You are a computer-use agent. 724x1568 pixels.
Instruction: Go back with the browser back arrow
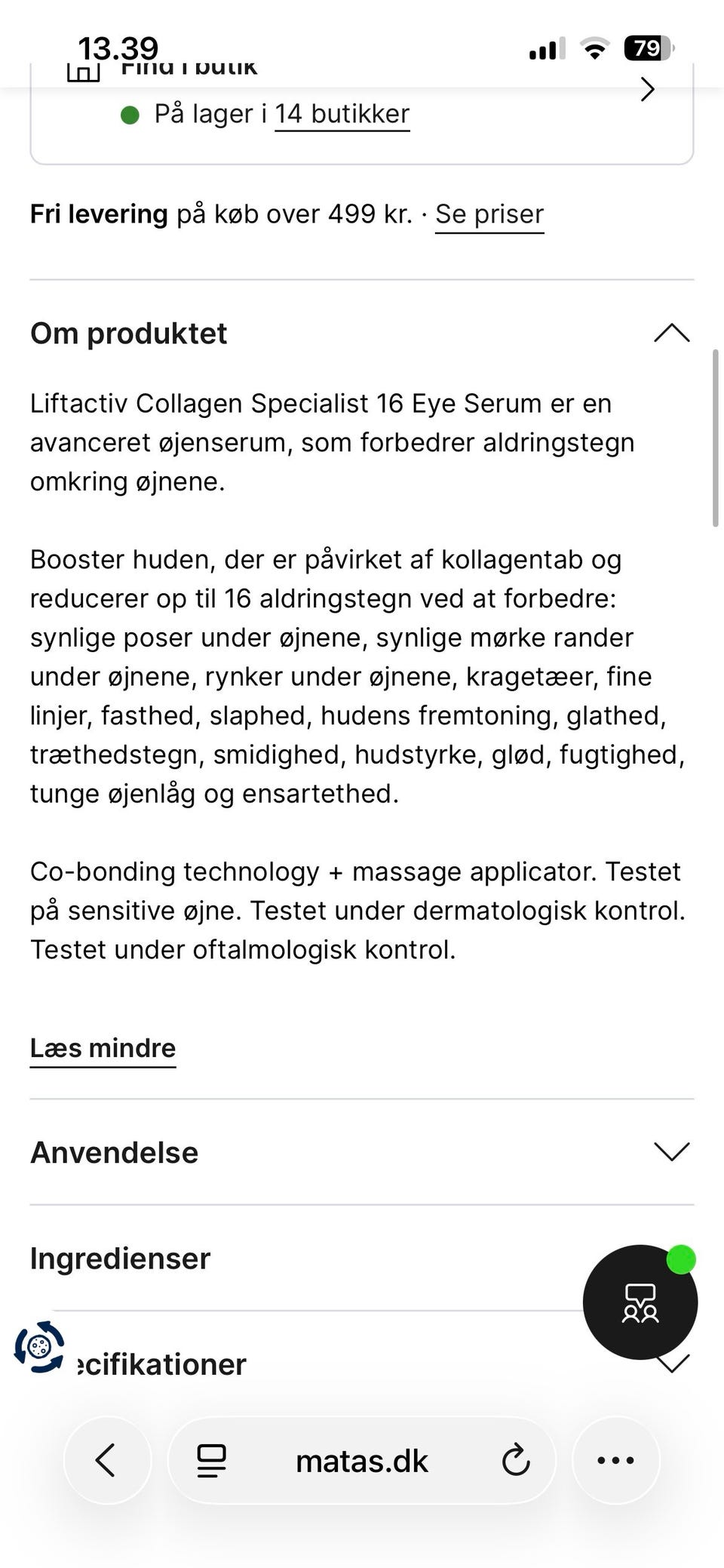pyautogui.click(x=107, y=1460)
